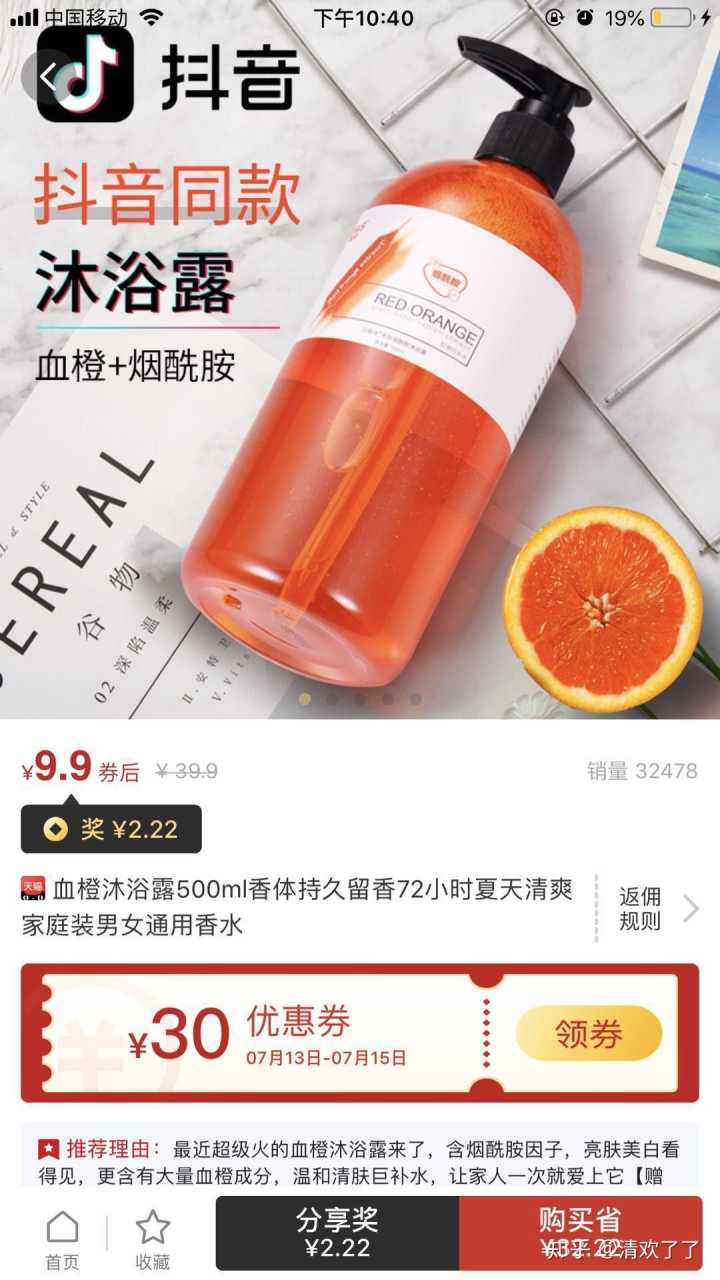The height and width of the screenshot is (1280, 720).
Task: Go to 首页 home
Action: (62, 1240)
